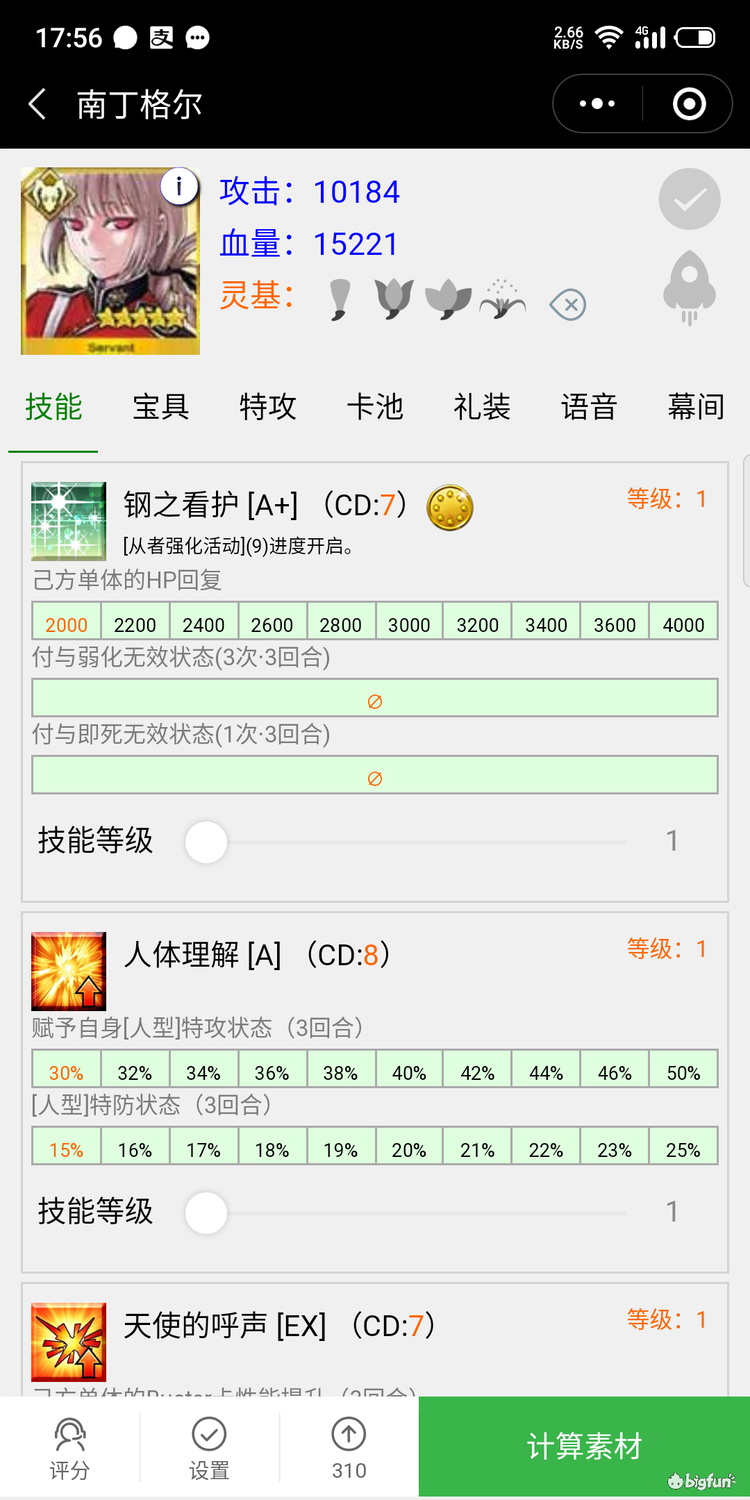750x1500 pixels.
Task: Switch to the 幕间 tab
Action: 696,407
